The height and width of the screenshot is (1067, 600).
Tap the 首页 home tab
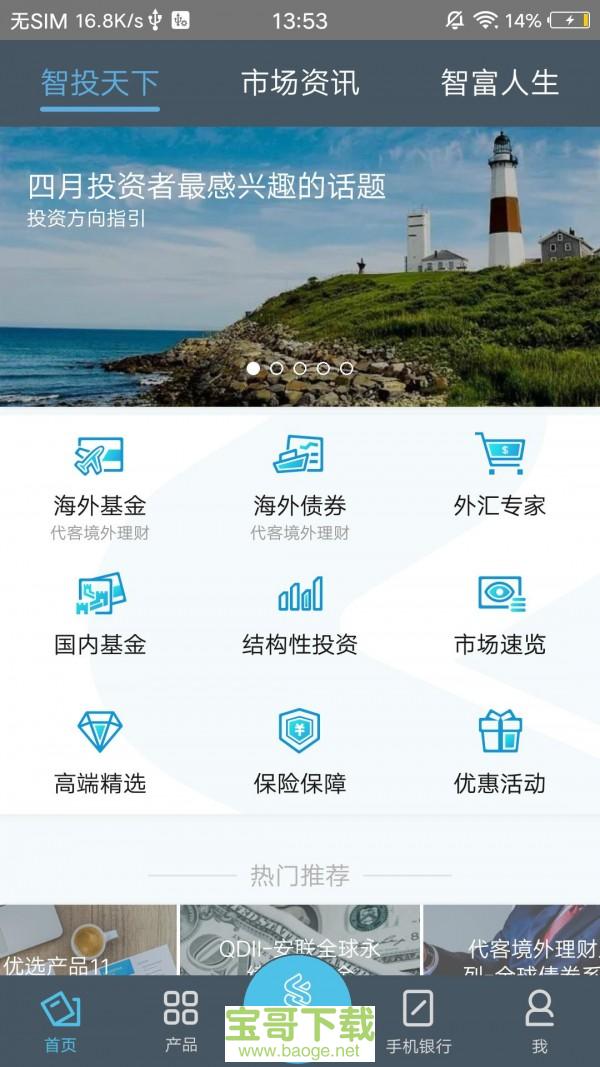(x=61, y=1021)
